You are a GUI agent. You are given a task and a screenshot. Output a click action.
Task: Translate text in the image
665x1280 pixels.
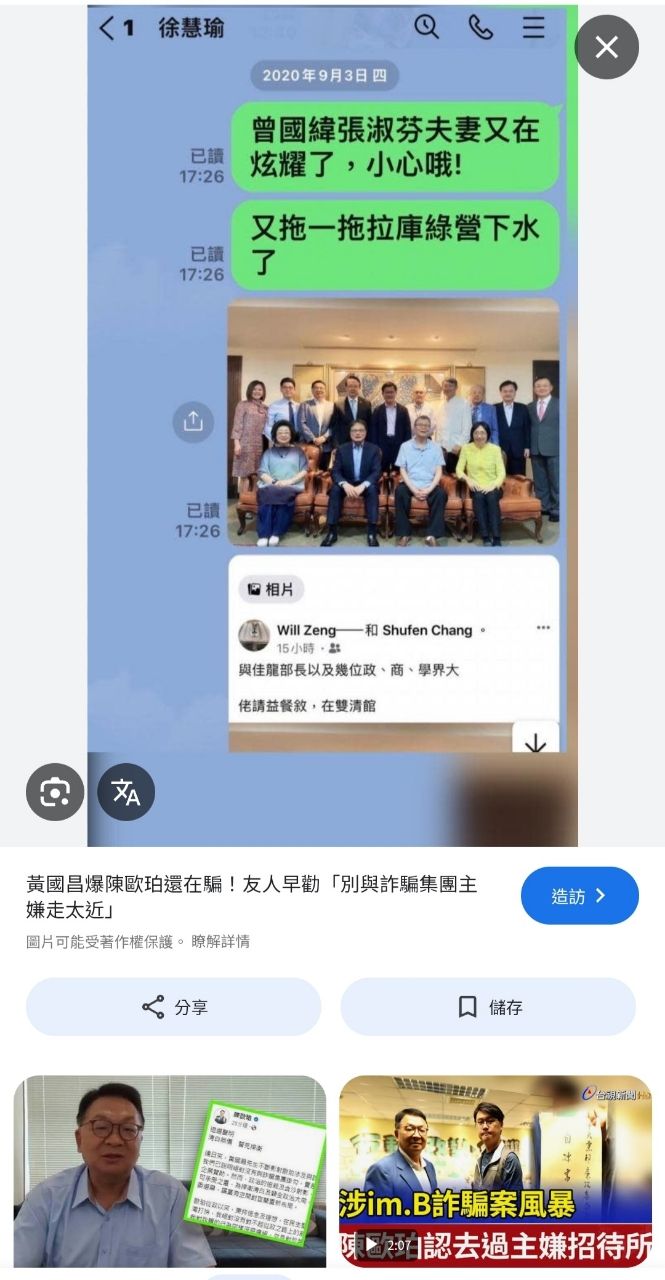126,792
